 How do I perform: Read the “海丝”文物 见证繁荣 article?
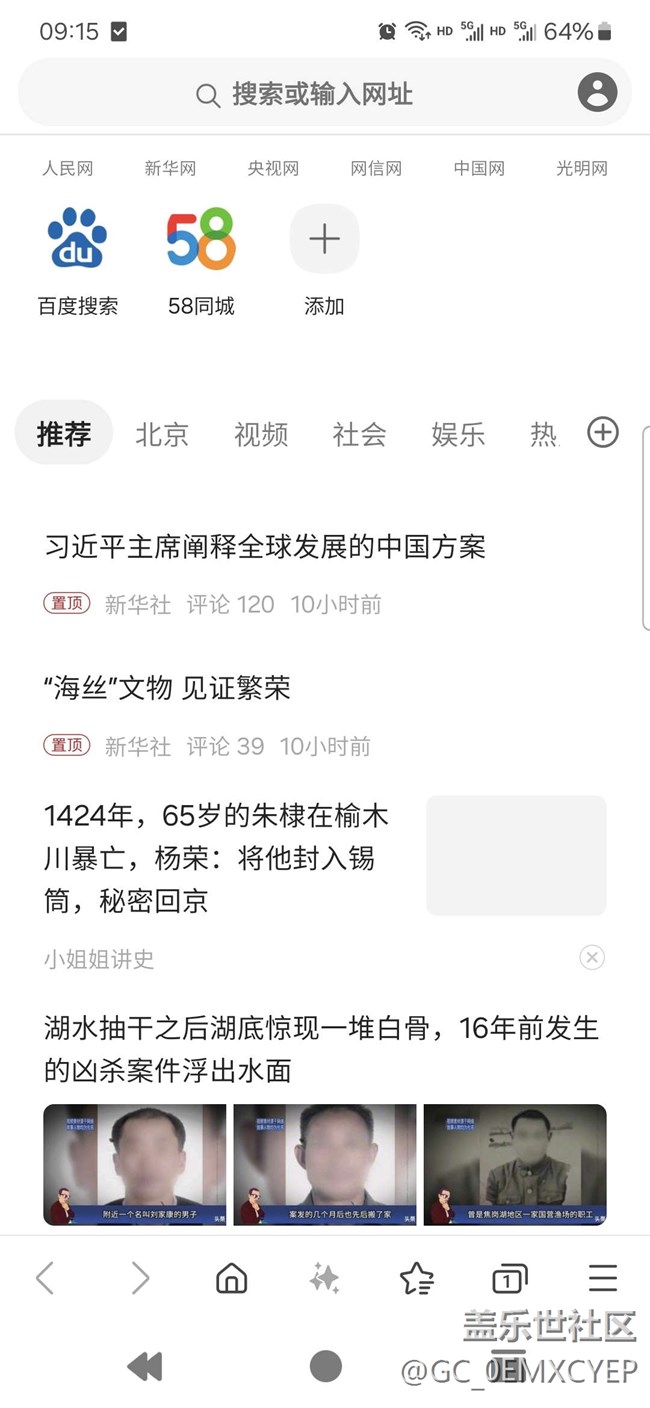click(x=167, y=688)
